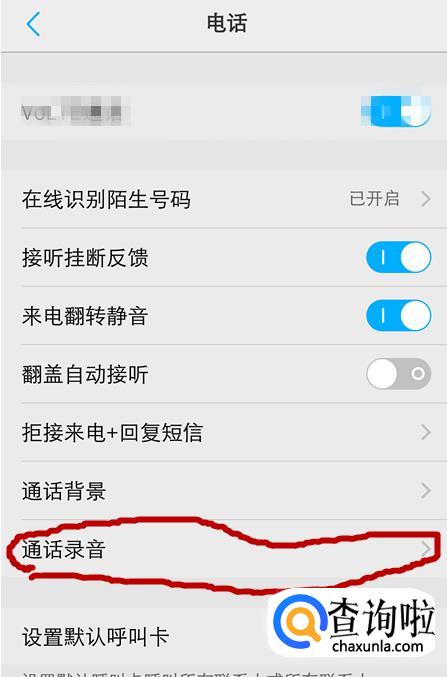This screenshot has height=677, width=447.
Task: Turn off the 接听挂断反馈 switch
Action: (x=398, y=257)
